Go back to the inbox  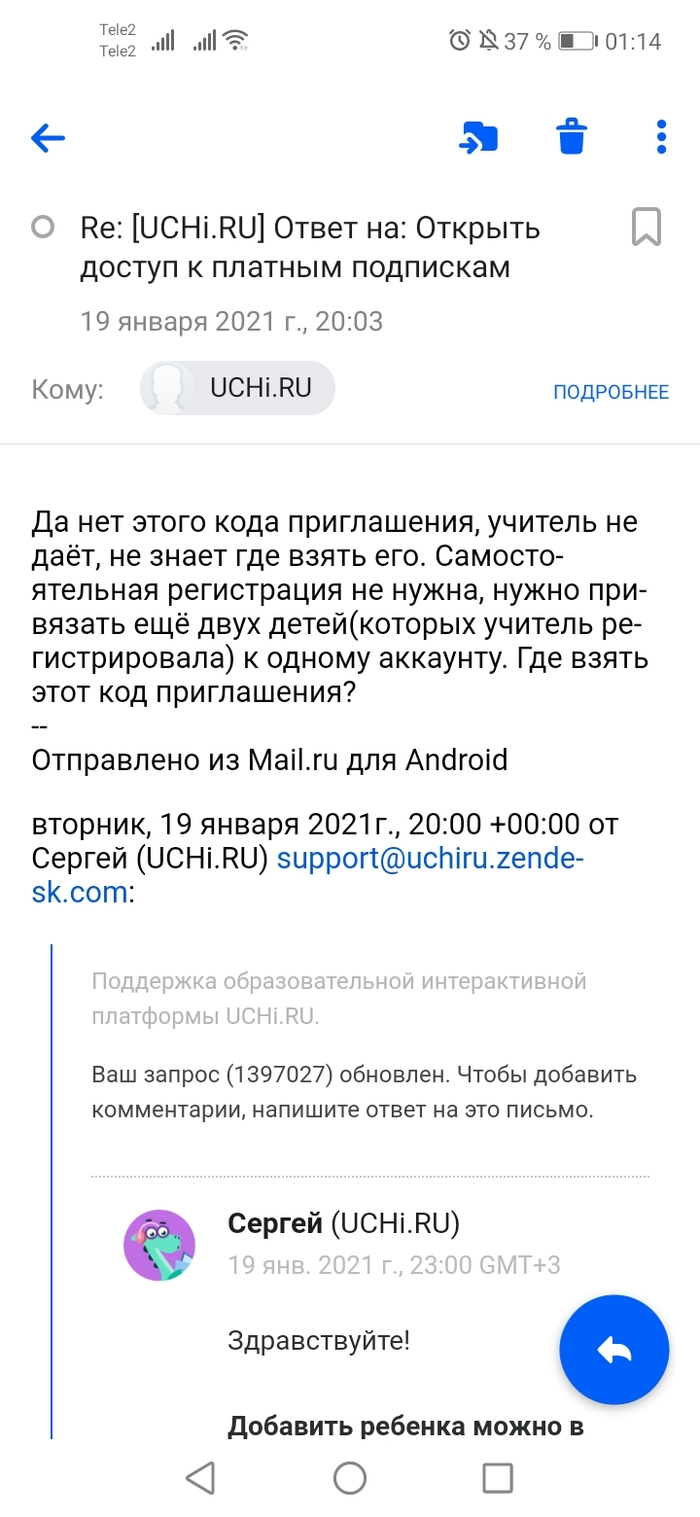pyautogui.click(x=47, y=138)
